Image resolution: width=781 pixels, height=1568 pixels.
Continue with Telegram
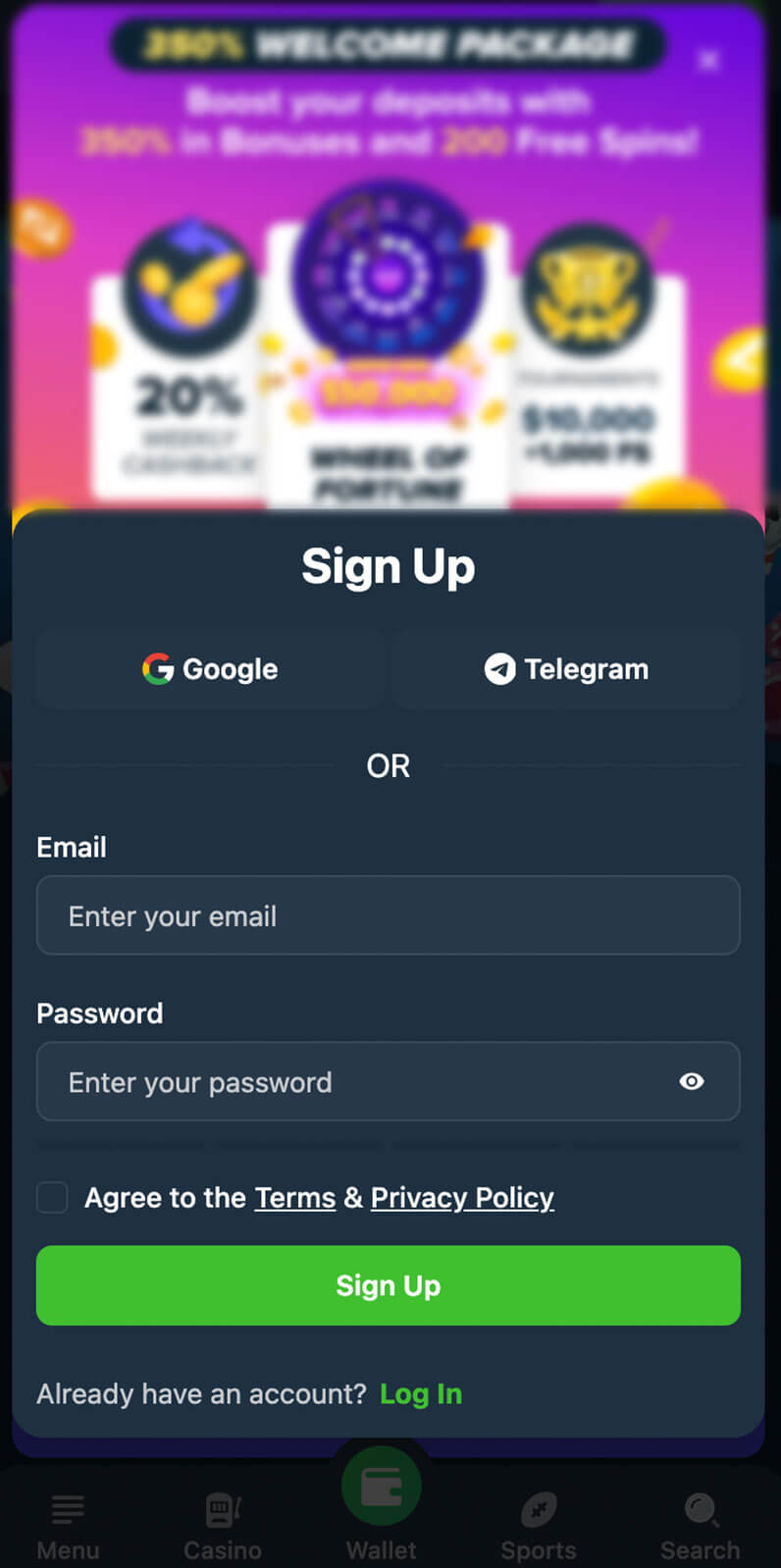point(566,669)
